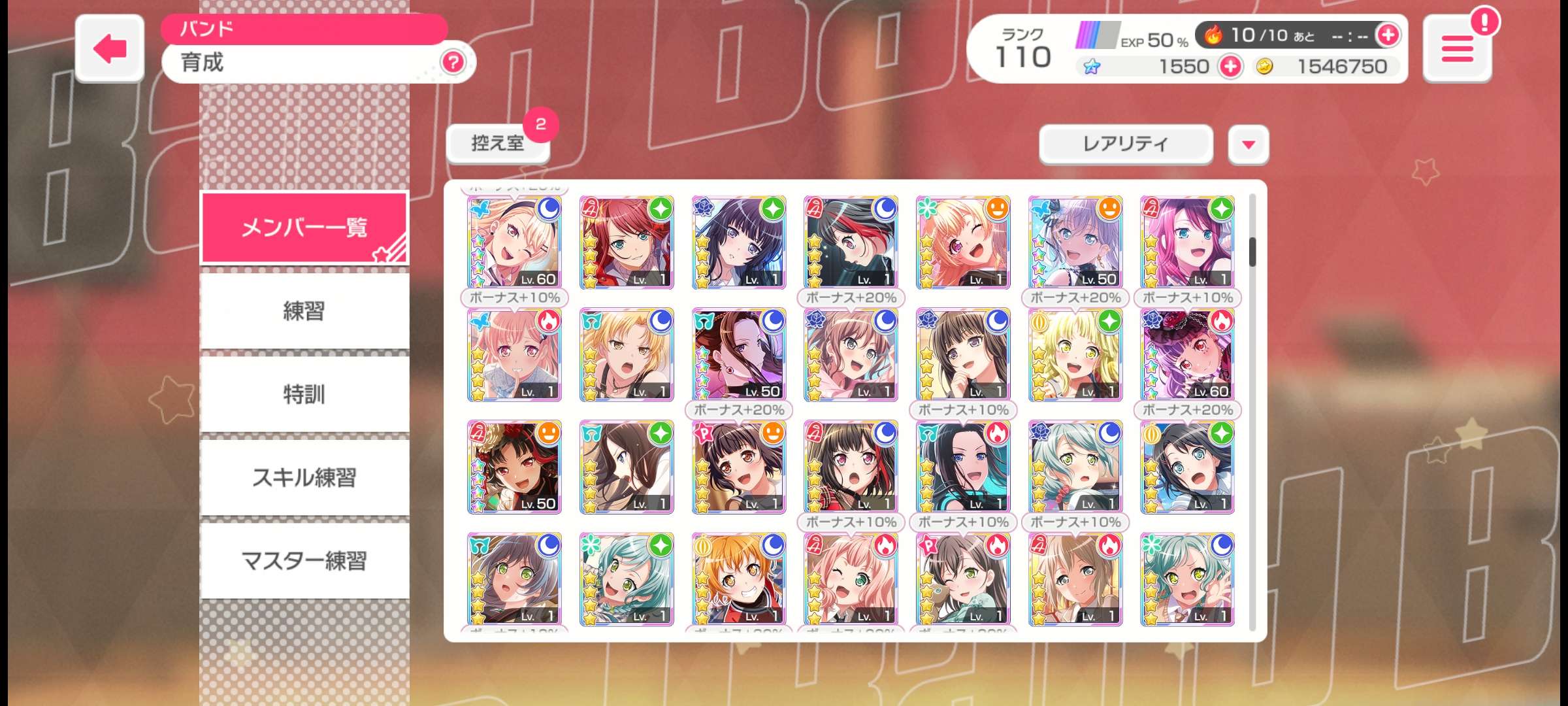1568x706 pixels.
Task: Open the blonde Lv. 60 member card in the first row
Action: coord(514,243)
